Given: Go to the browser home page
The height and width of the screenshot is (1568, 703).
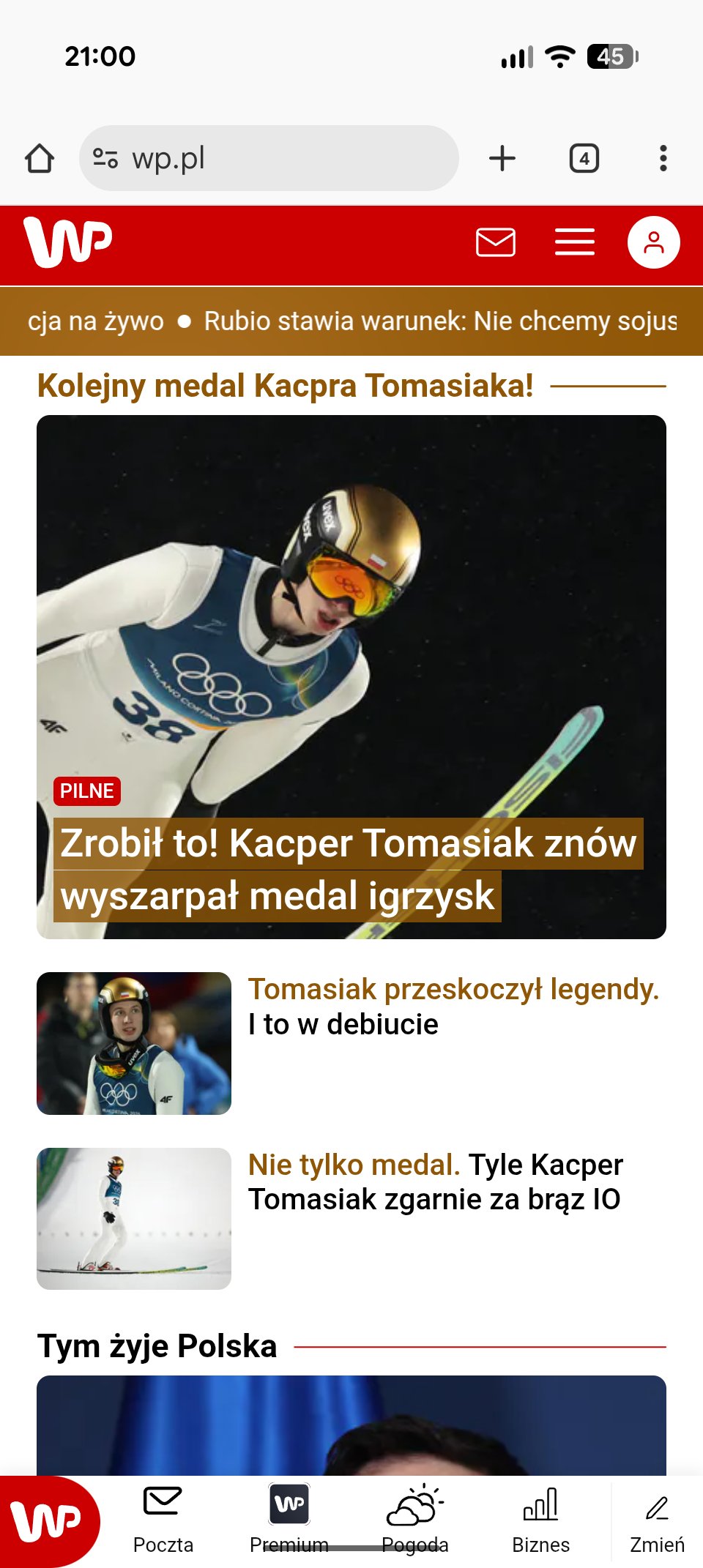Looking at the screenshot, I should click(40, 159).
